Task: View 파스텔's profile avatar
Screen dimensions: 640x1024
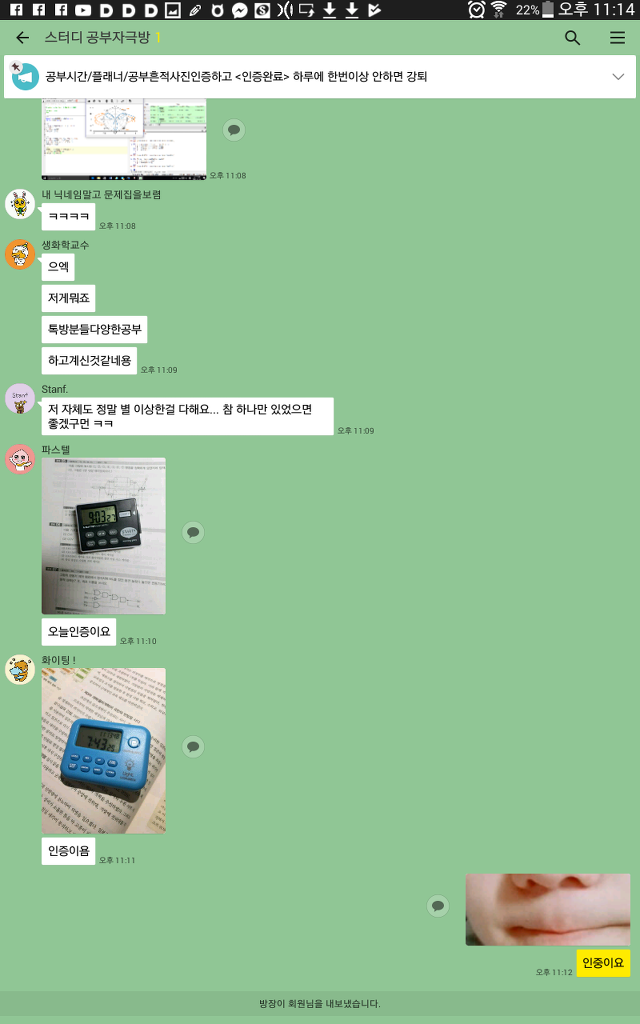Action: coord(20,459)
